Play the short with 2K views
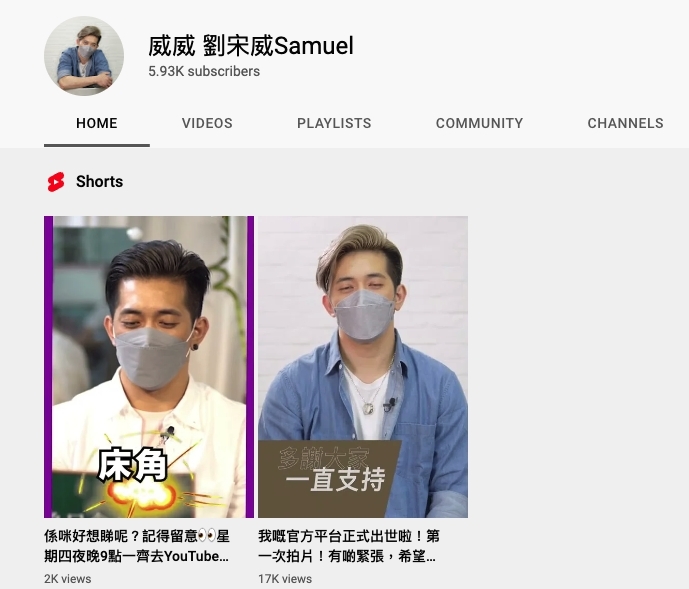The width and height of the screenshot is (689, 589). point(149,366)
